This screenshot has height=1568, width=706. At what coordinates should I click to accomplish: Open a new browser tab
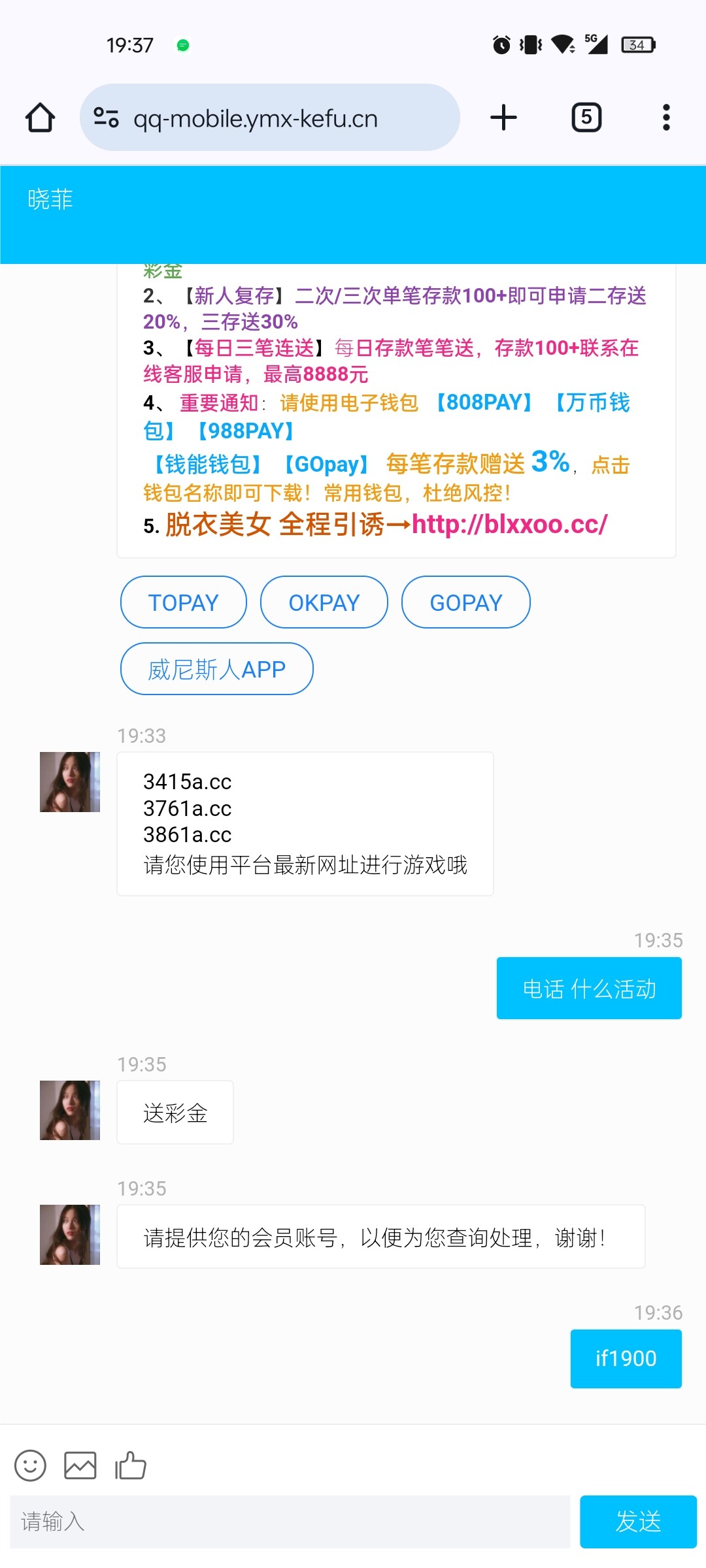[503, 118]
